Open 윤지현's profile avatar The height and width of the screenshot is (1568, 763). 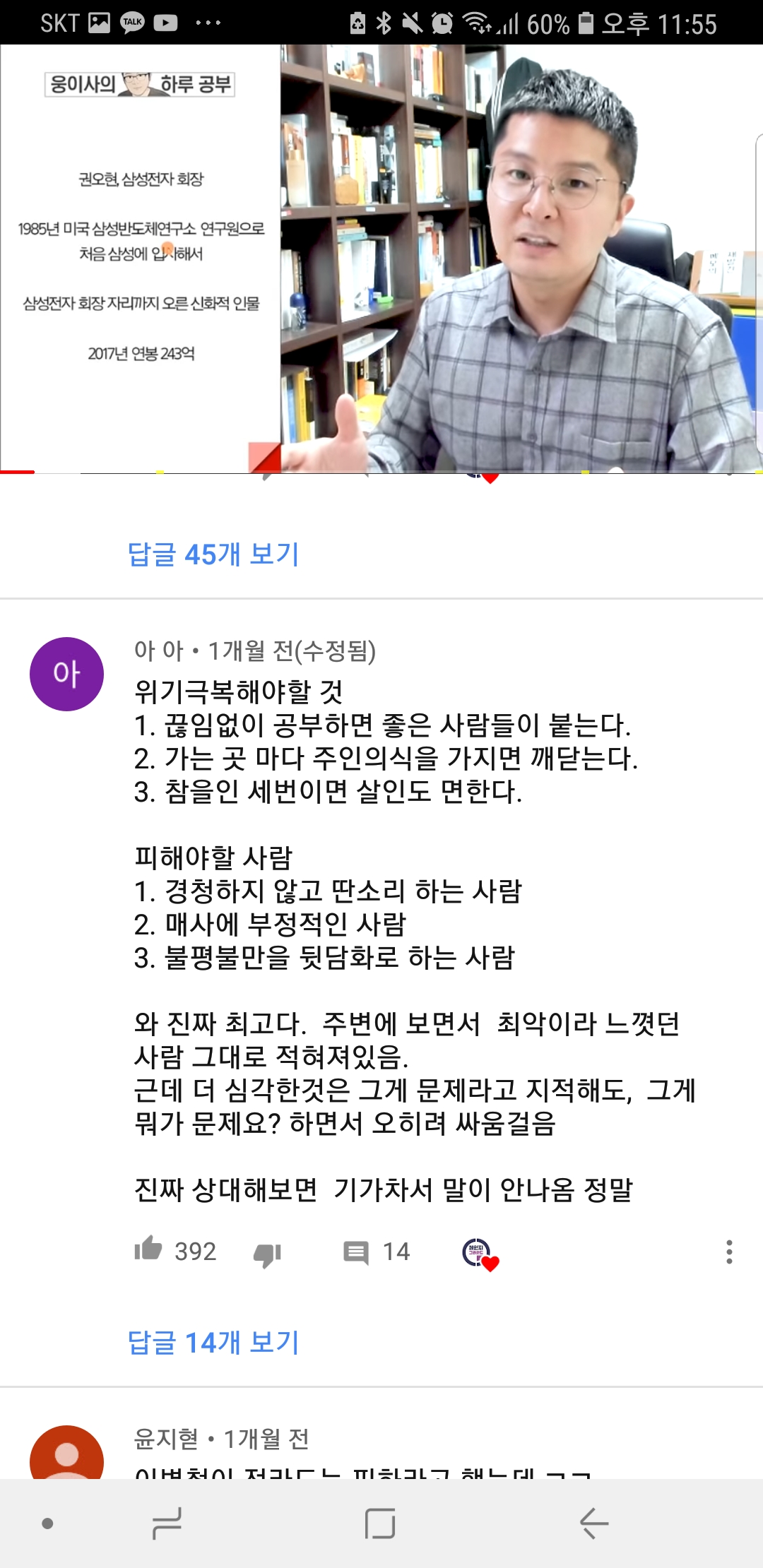click(66, 1455)
